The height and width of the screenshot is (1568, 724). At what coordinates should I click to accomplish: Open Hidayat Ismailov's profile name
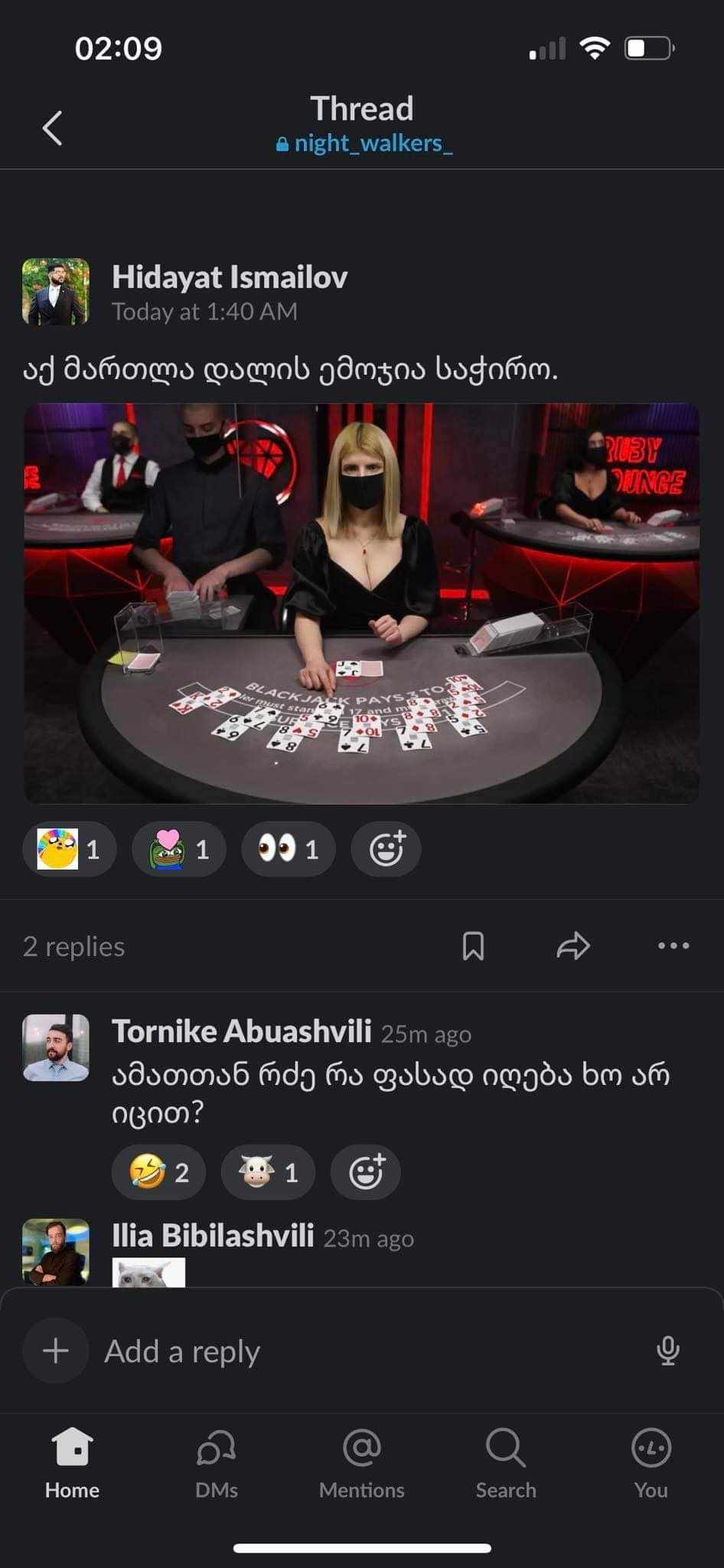231,277
